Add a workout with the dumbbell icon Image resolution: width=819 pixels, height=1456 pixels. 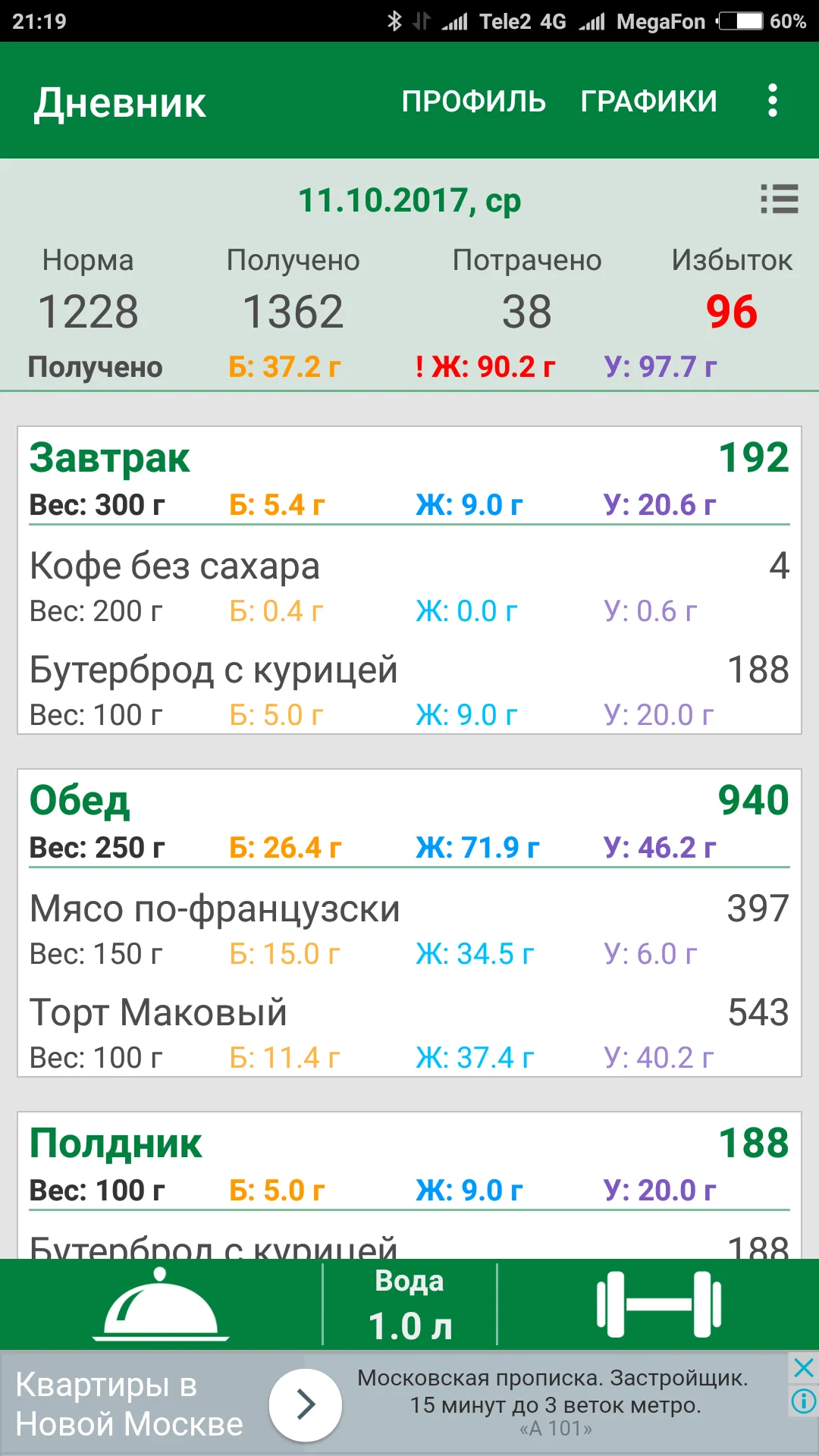click(658, 1304)
